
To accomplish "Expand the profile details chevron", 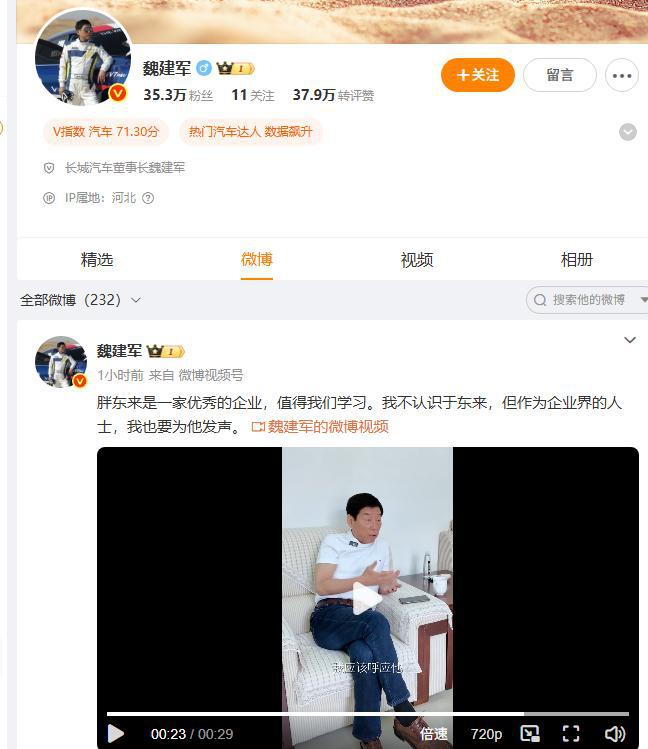I will coord(628,132).
